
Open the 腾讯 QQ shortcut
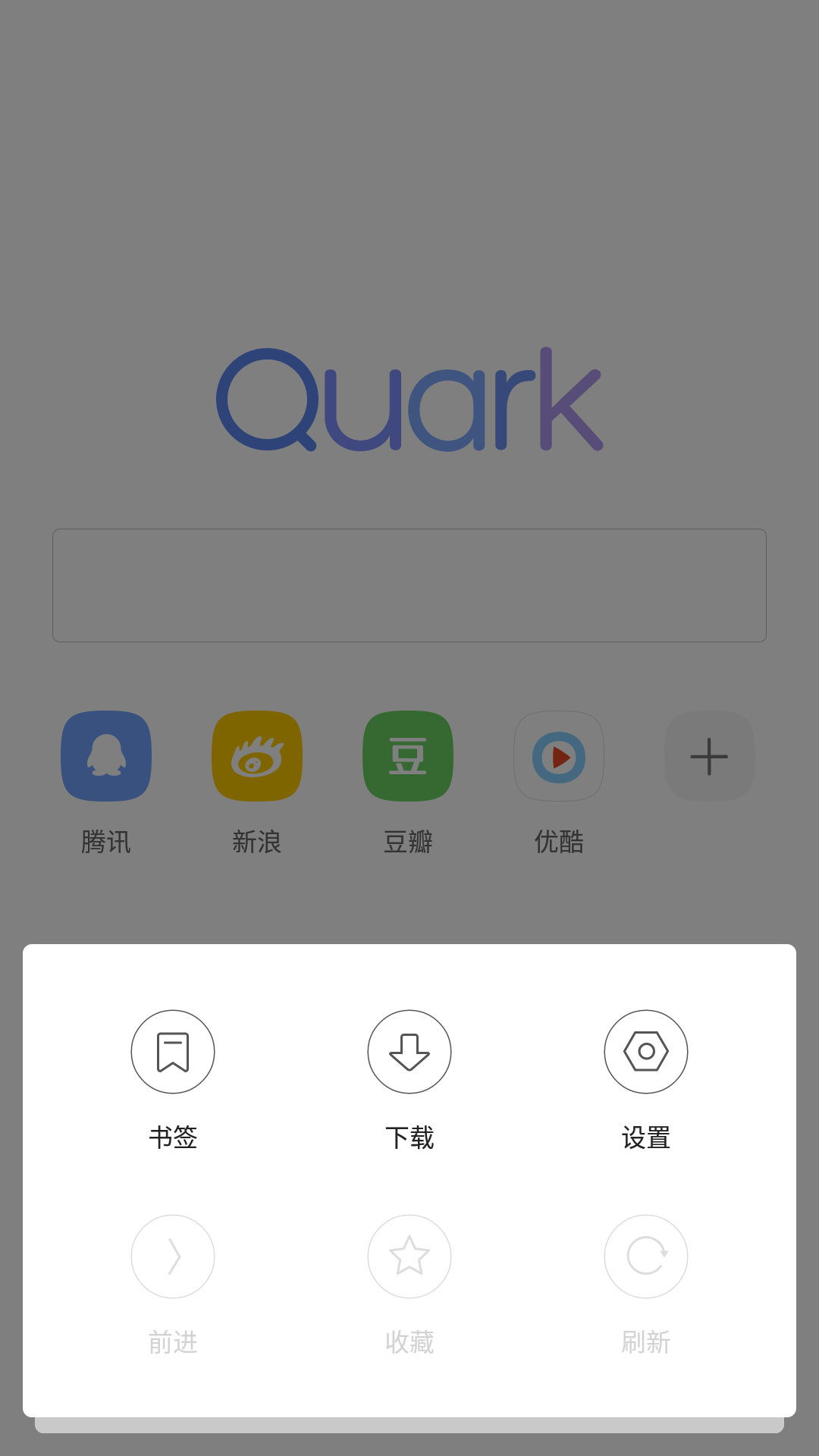coord(106,756)
